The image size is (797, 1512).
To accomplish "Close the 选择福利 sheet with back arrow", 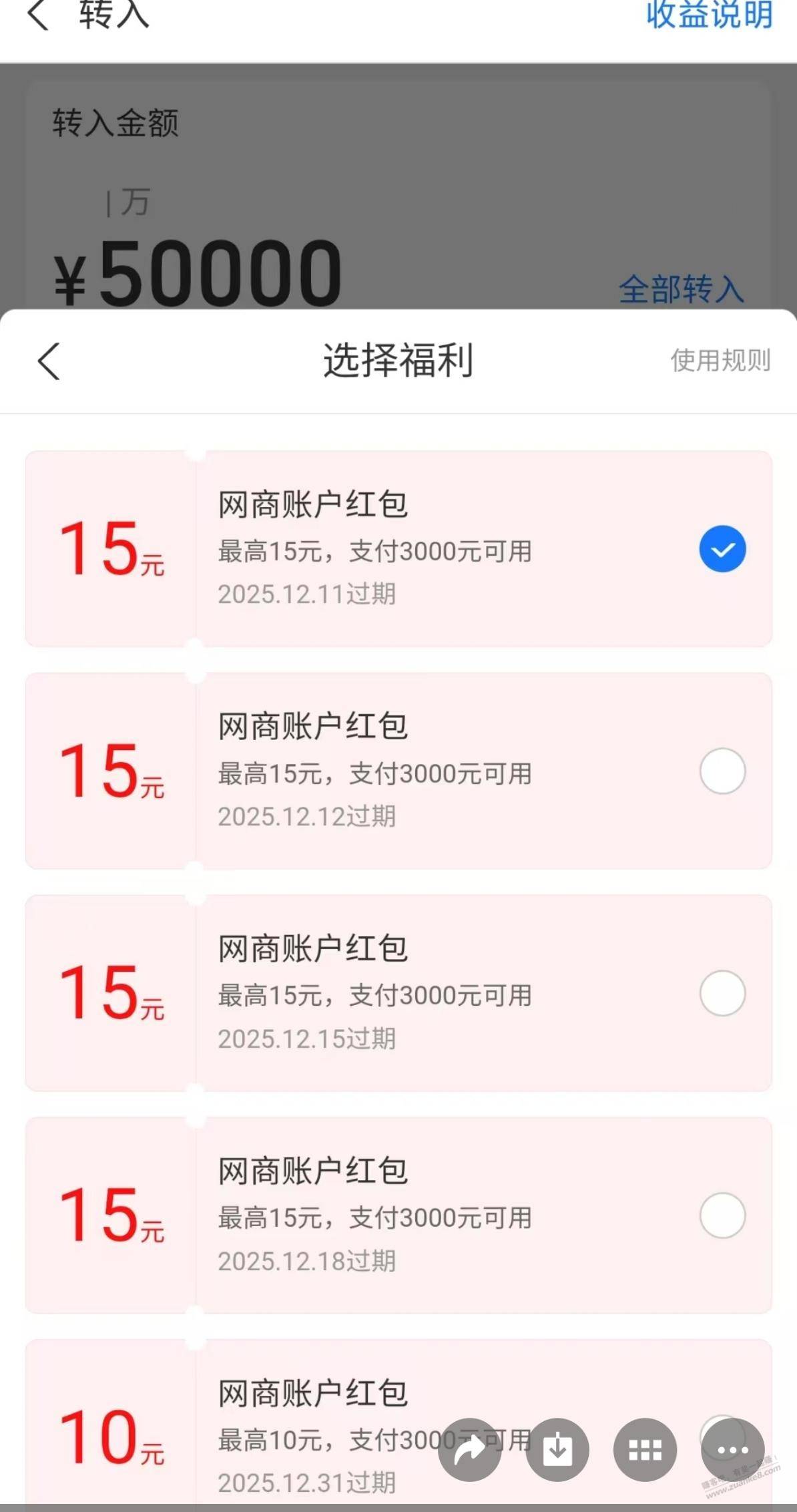I will click(x=49, y=361).
